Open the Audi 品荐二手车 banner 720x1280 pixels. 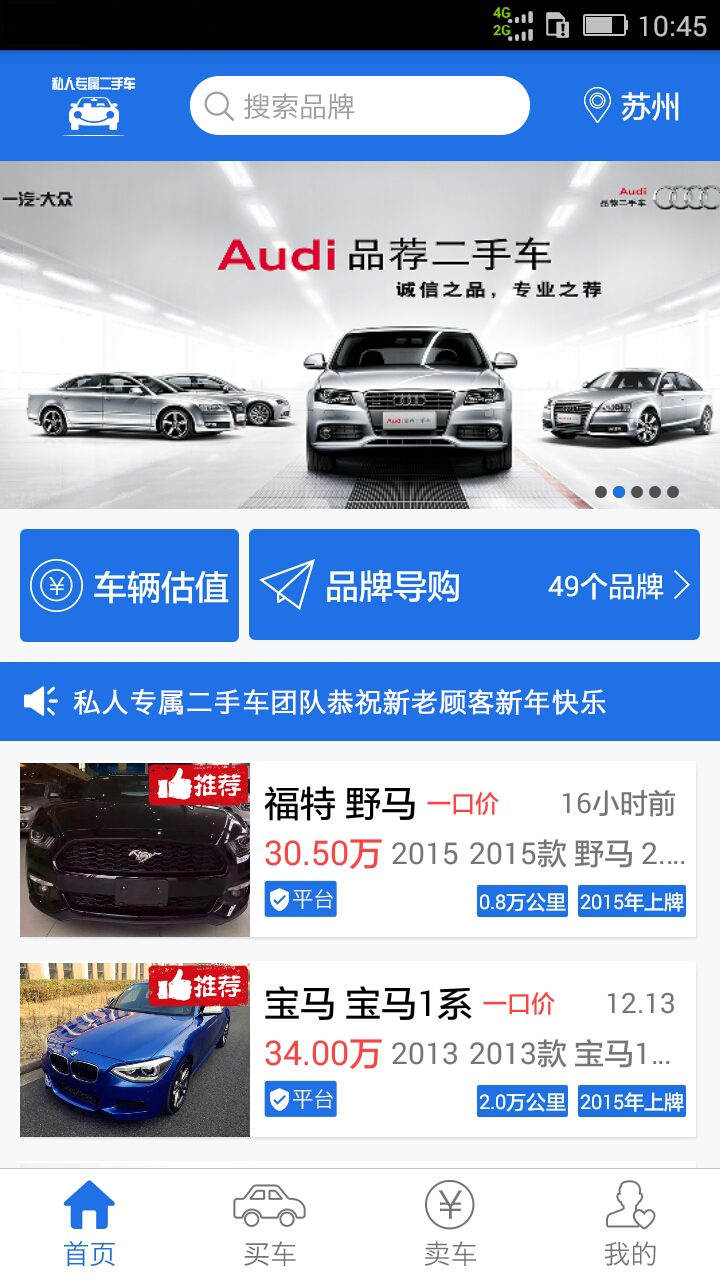pos(360,335)
